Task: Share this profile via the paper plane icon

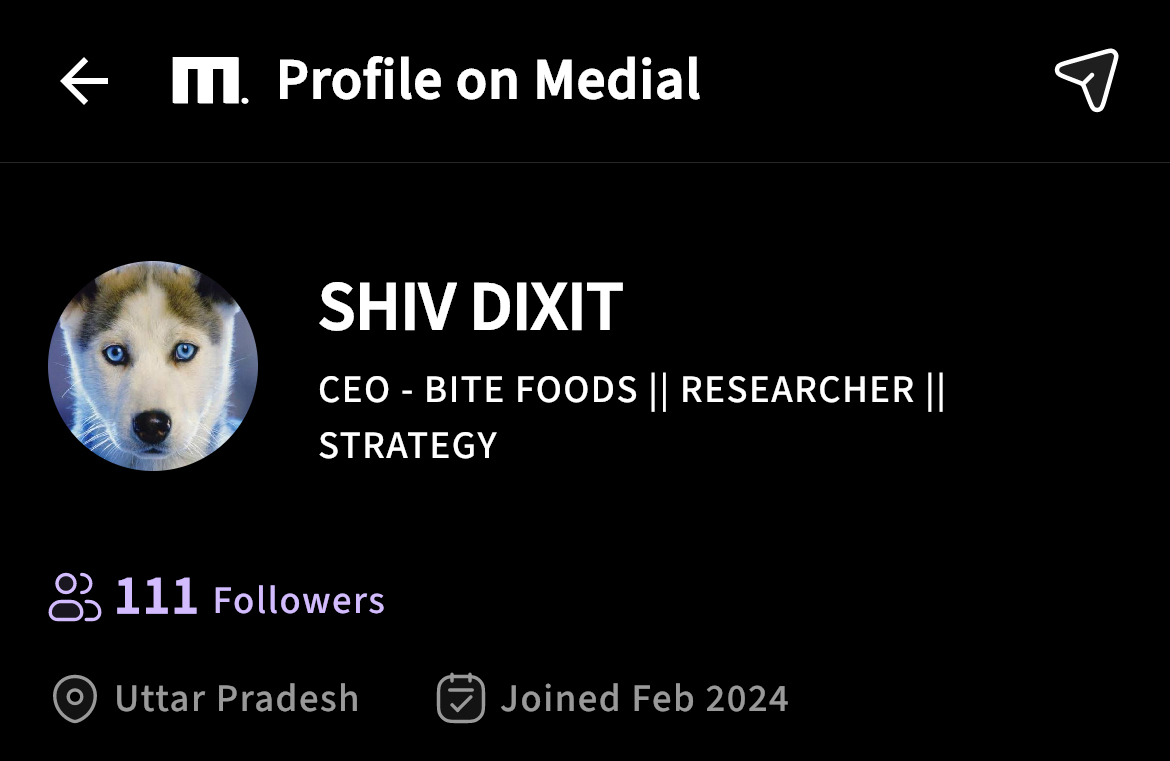Action: (1087, 79)
